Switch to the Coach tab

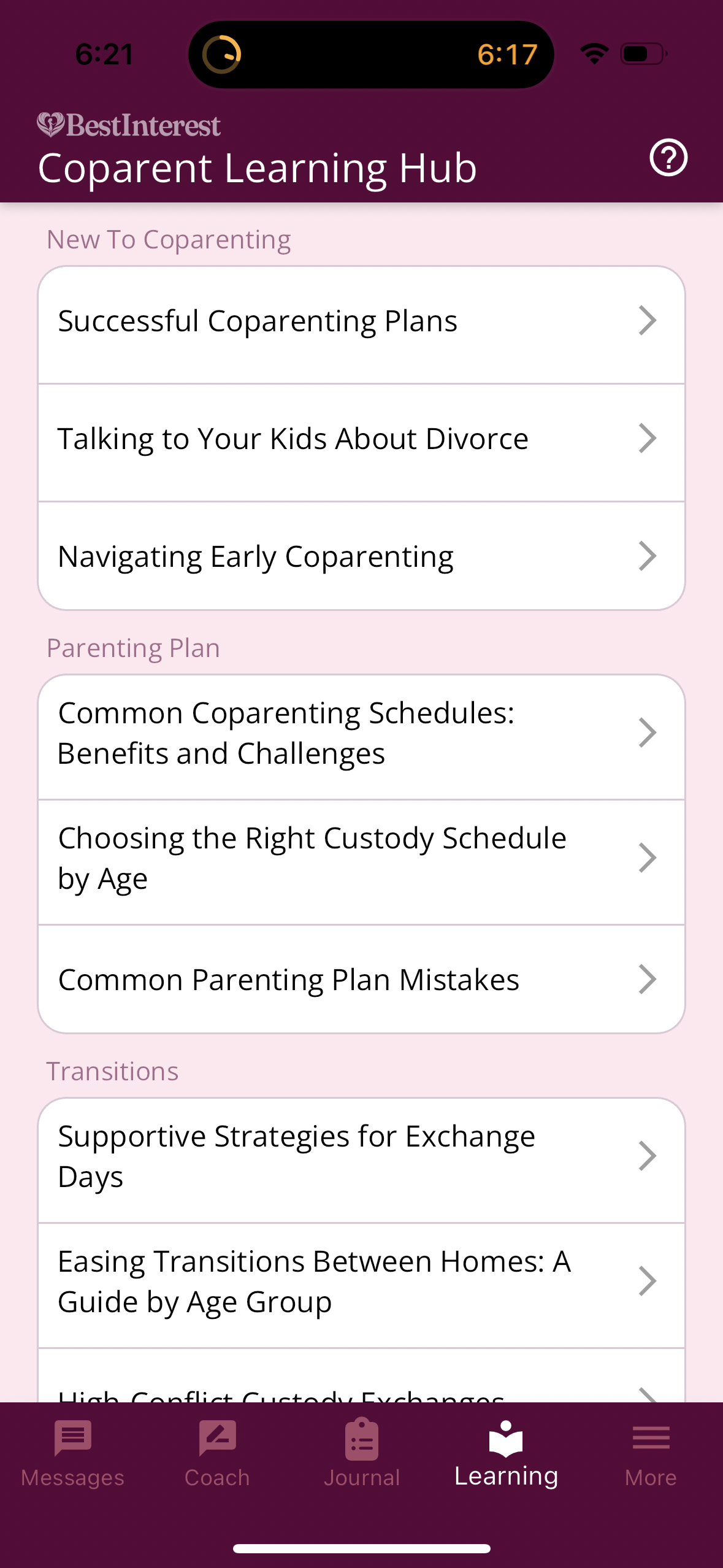[217, 1453]
